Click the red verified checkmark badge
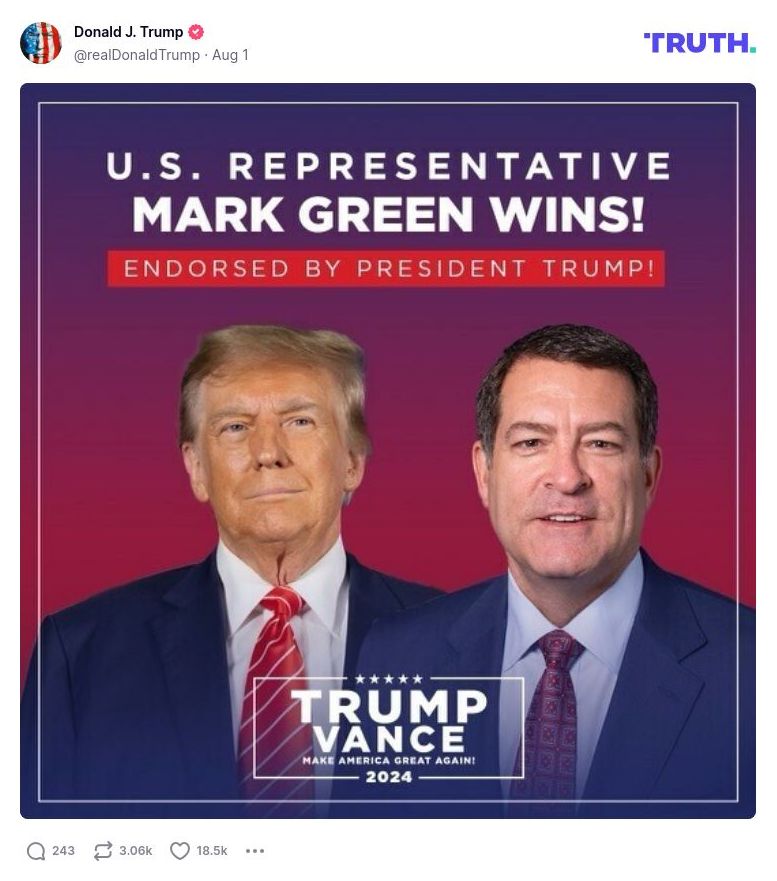 pyautogui.click(x=196, y=31)
